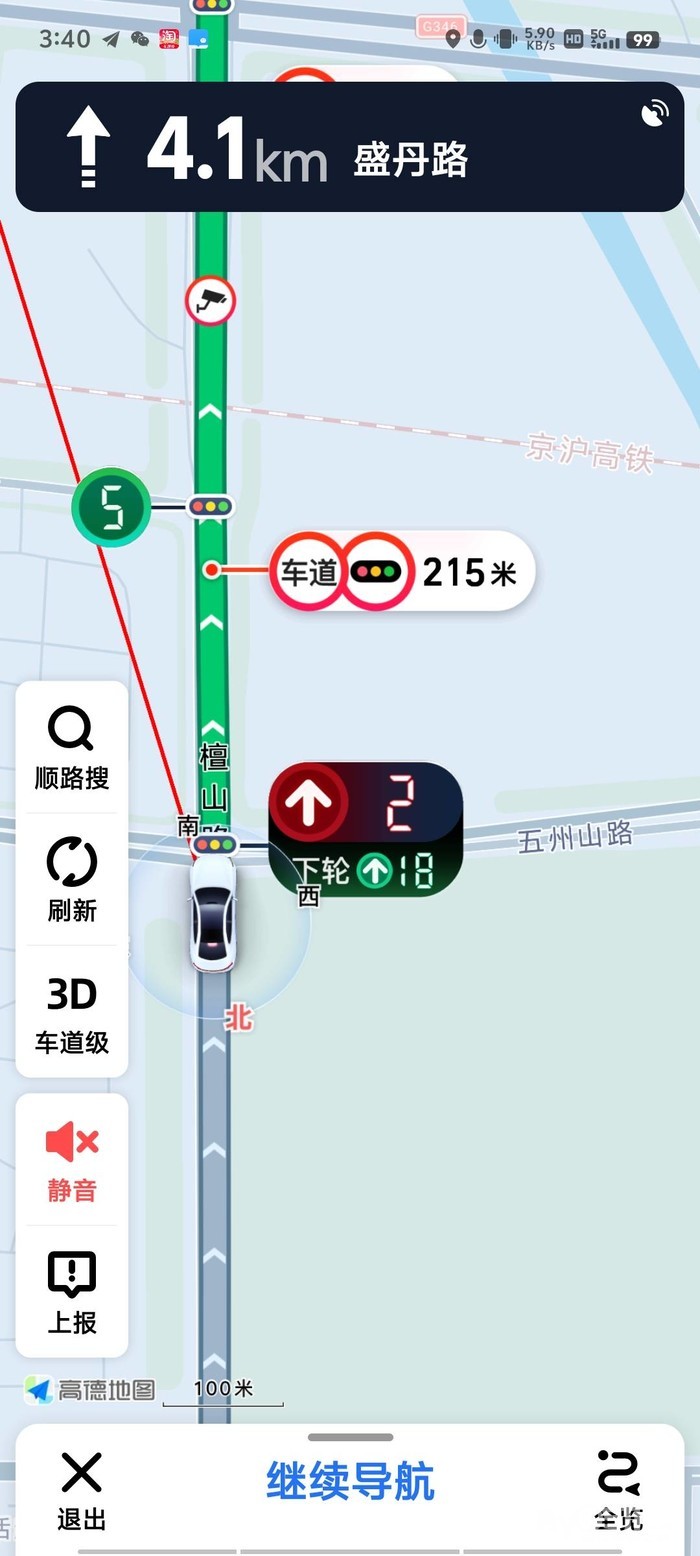Tap 继续导航 to resume navigation
This screenshot has width=700, height=1556.
coord(350,1481)
